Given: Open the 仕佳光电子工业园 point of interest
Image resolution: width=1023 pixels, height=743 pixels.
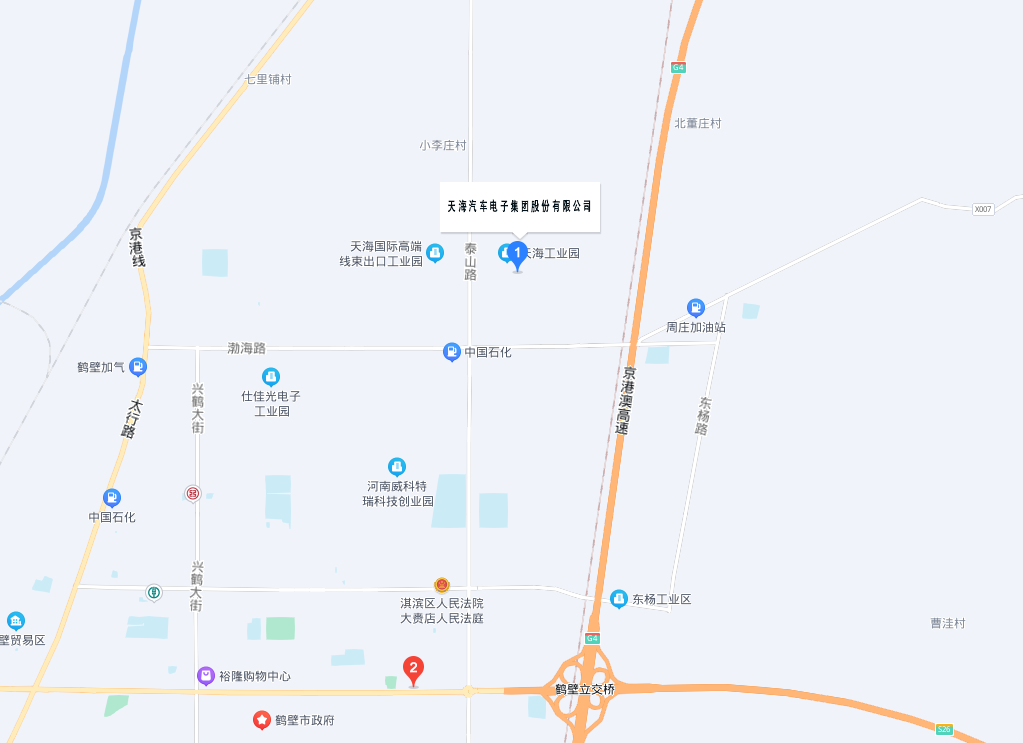Looking at the screenshot, I should coord(271,377).
